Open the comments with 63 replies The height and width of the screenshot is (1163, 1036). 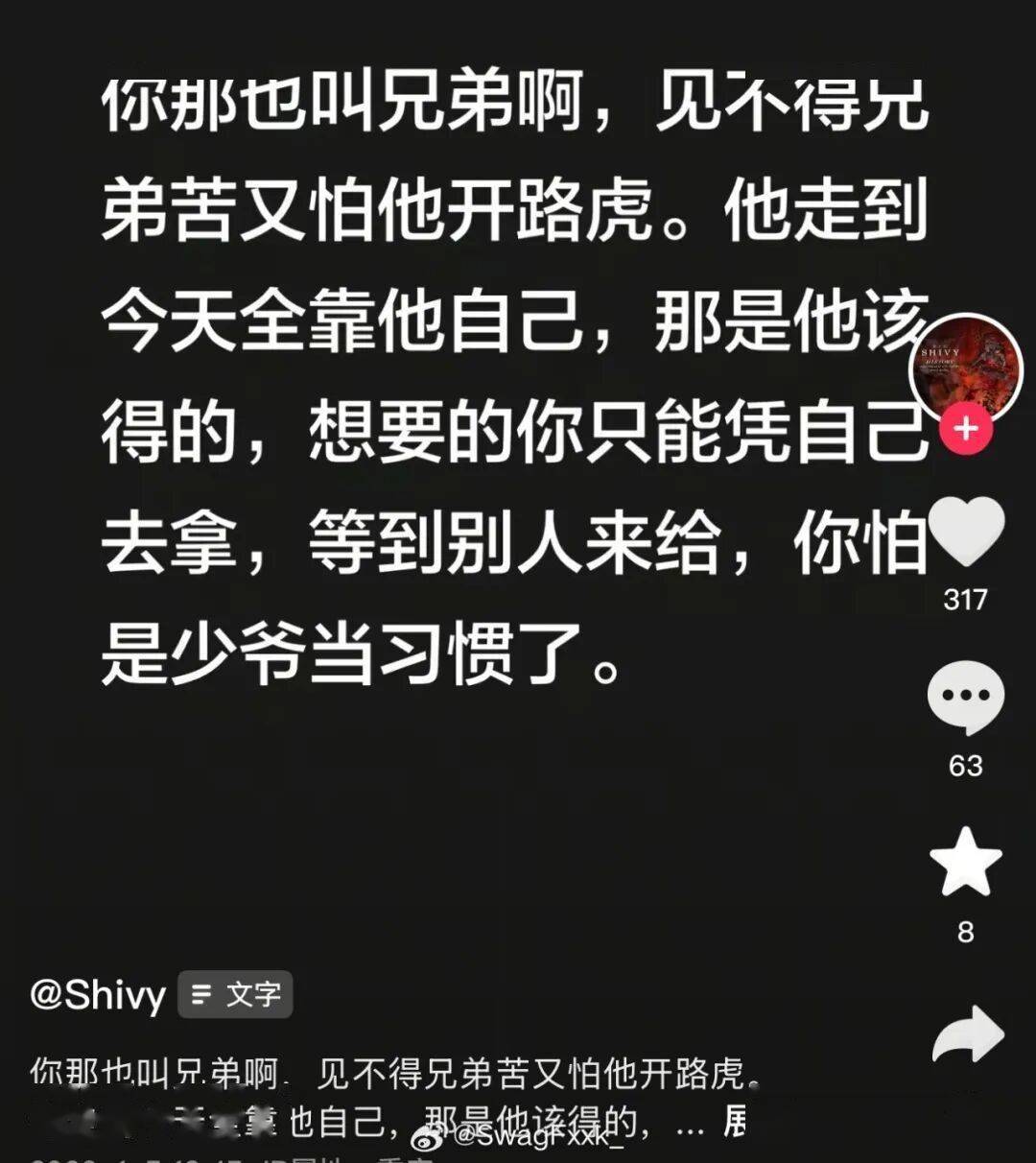[965, 698]
